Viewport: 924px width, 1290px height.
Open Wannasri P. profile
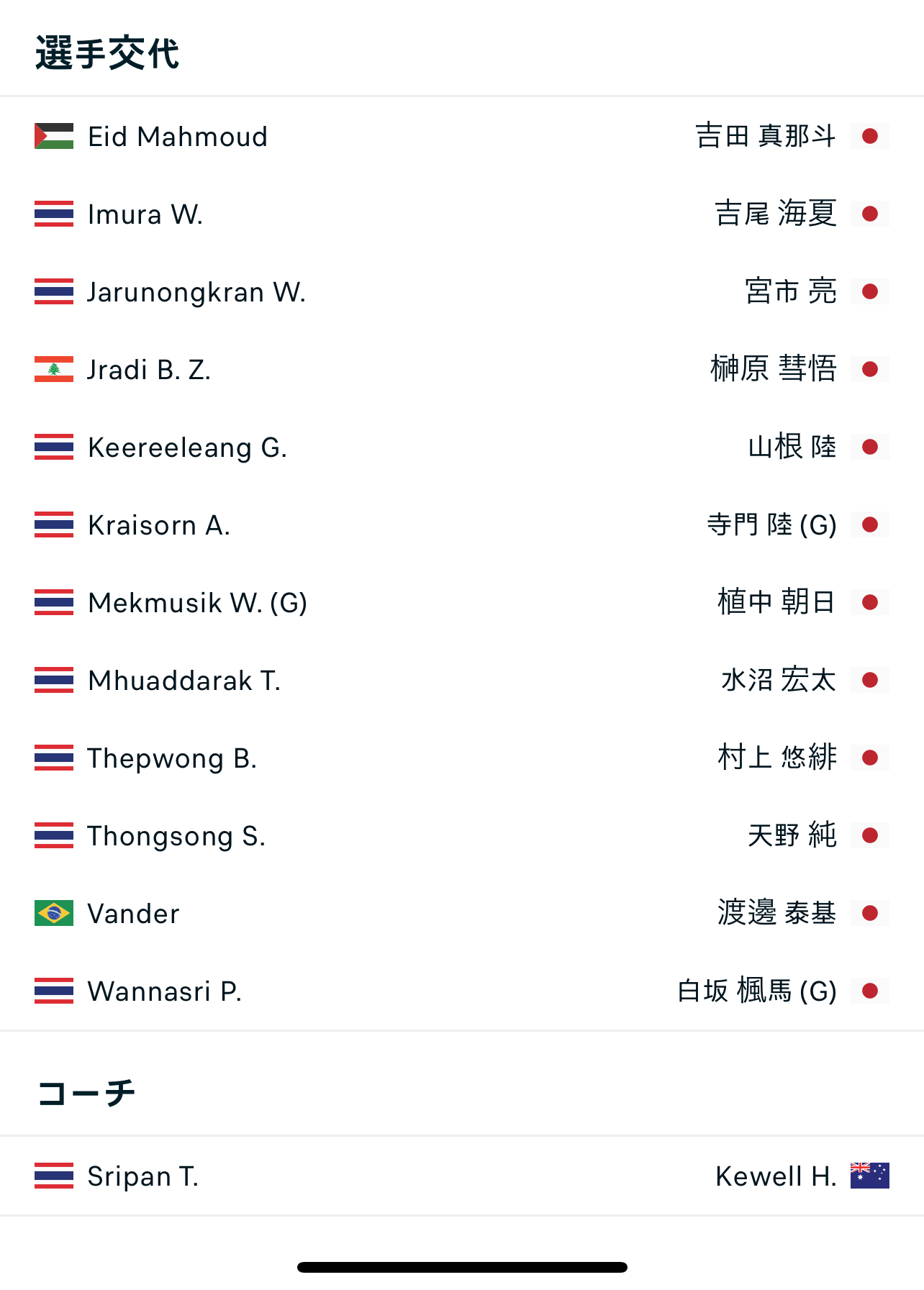(x=164, y=991)
